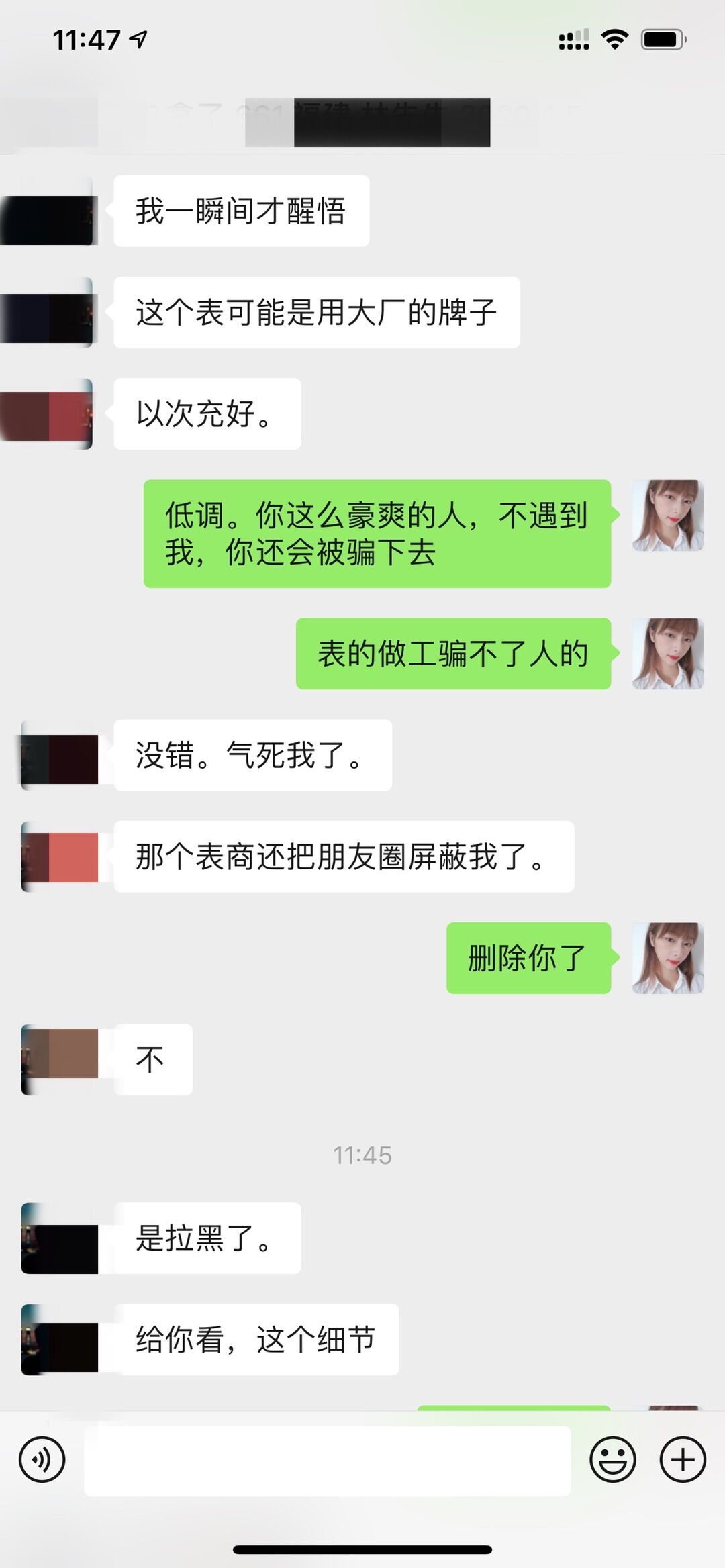Image resolution: width=725 pixels, height=1568 pixels.
Task: Tap the voice message icon
Action: point(42,1459)
